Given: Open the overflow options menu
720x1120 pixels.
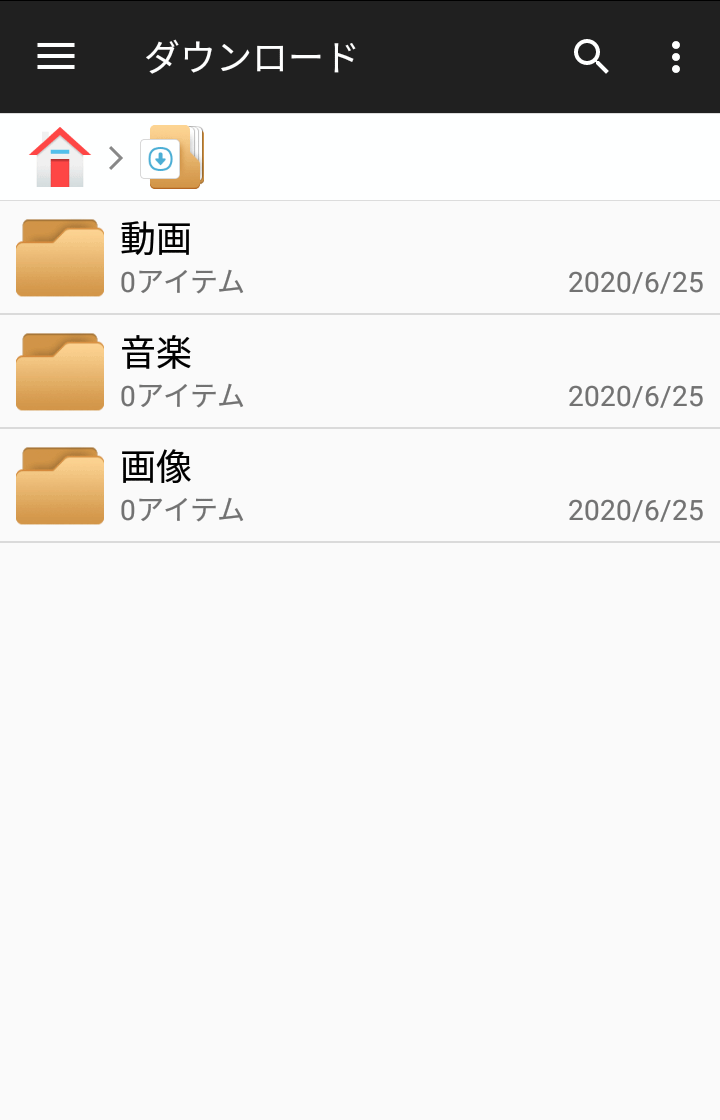Looking at the screenshot, I should [x=676, y=57].
